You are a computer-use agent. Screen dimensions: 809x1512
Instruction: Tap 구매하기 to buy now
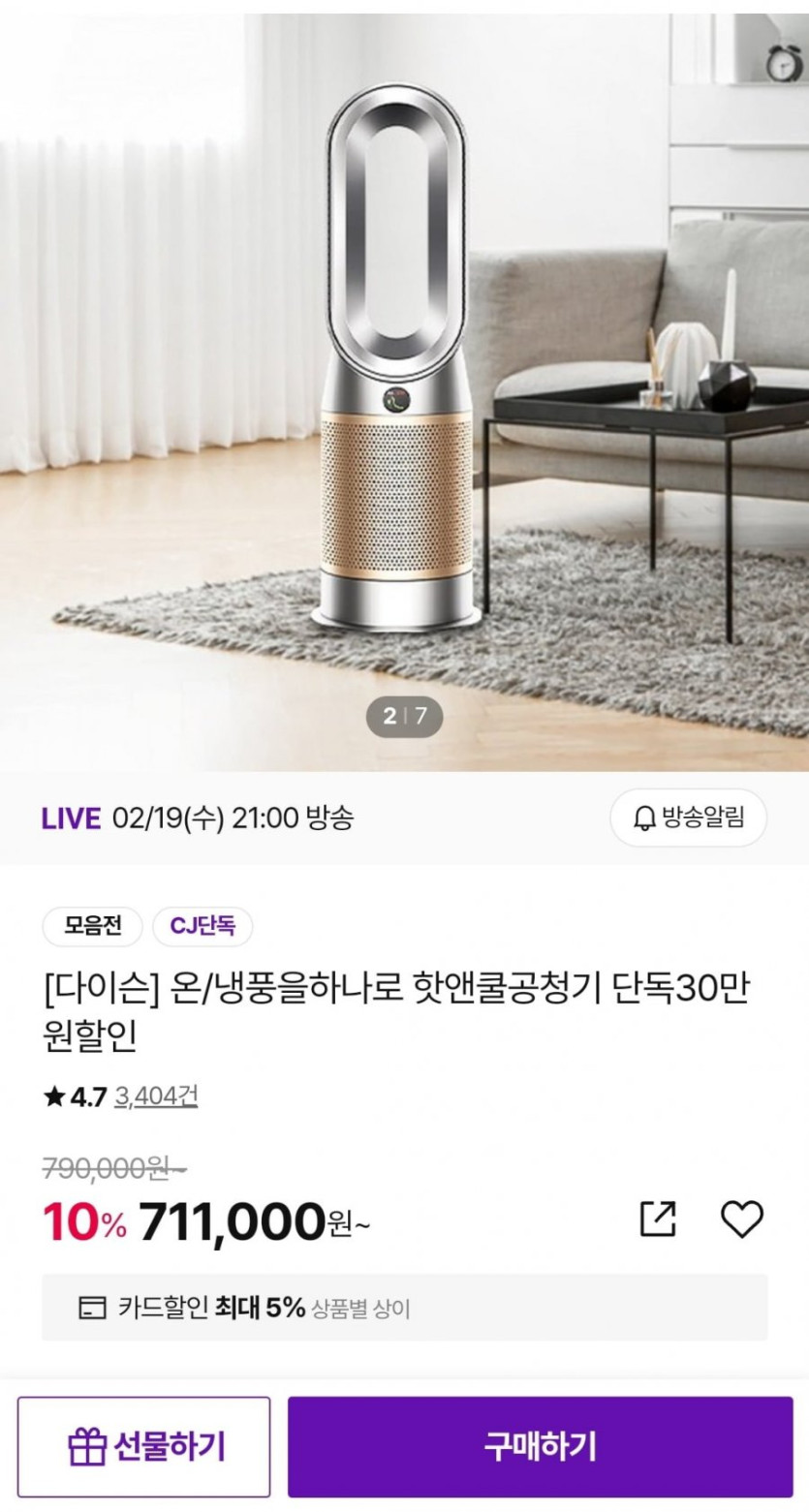point(540,1446)
